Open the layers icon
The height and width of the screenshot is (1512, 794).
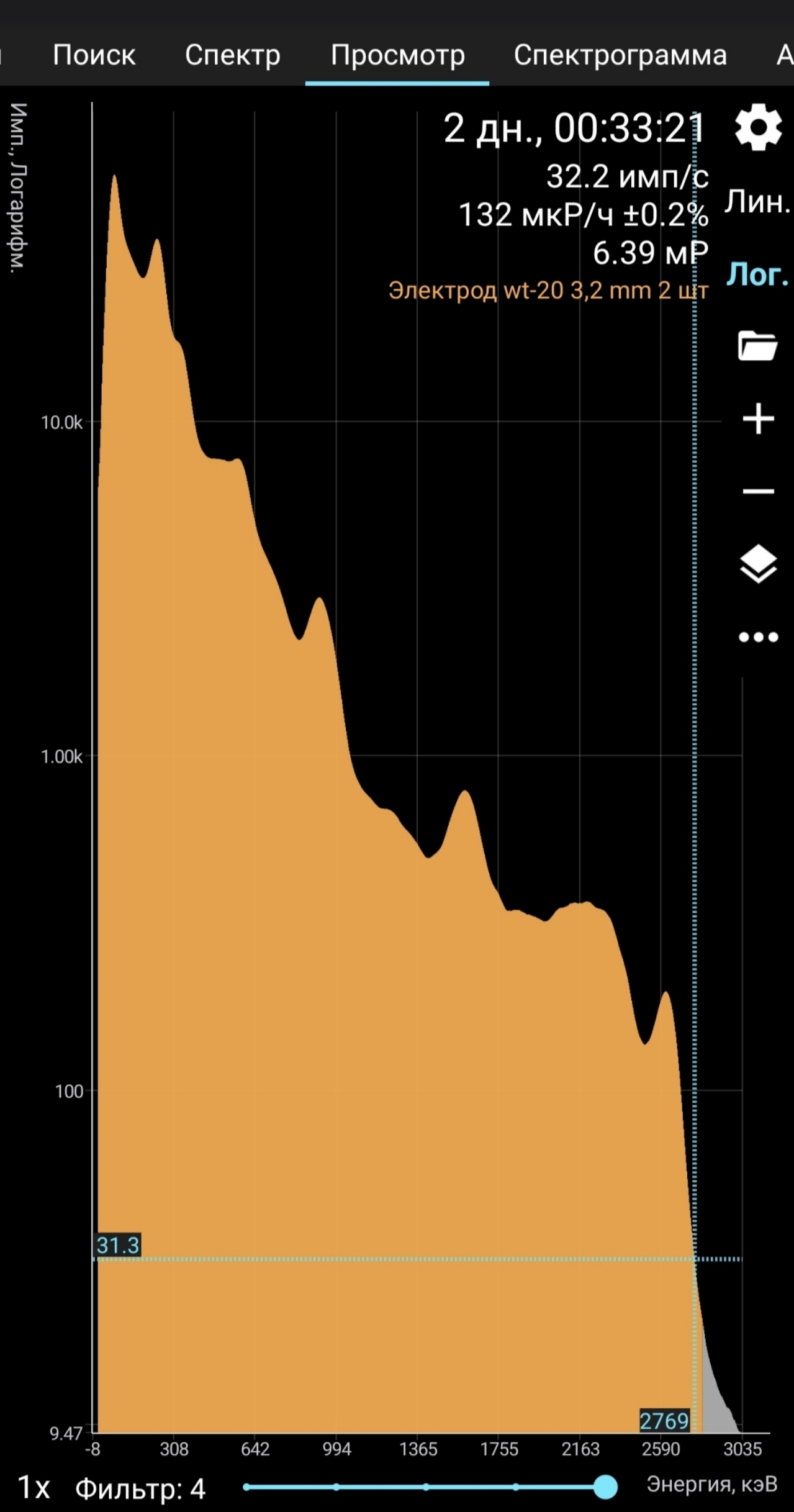pyautogui.click(x=758, y=564)
